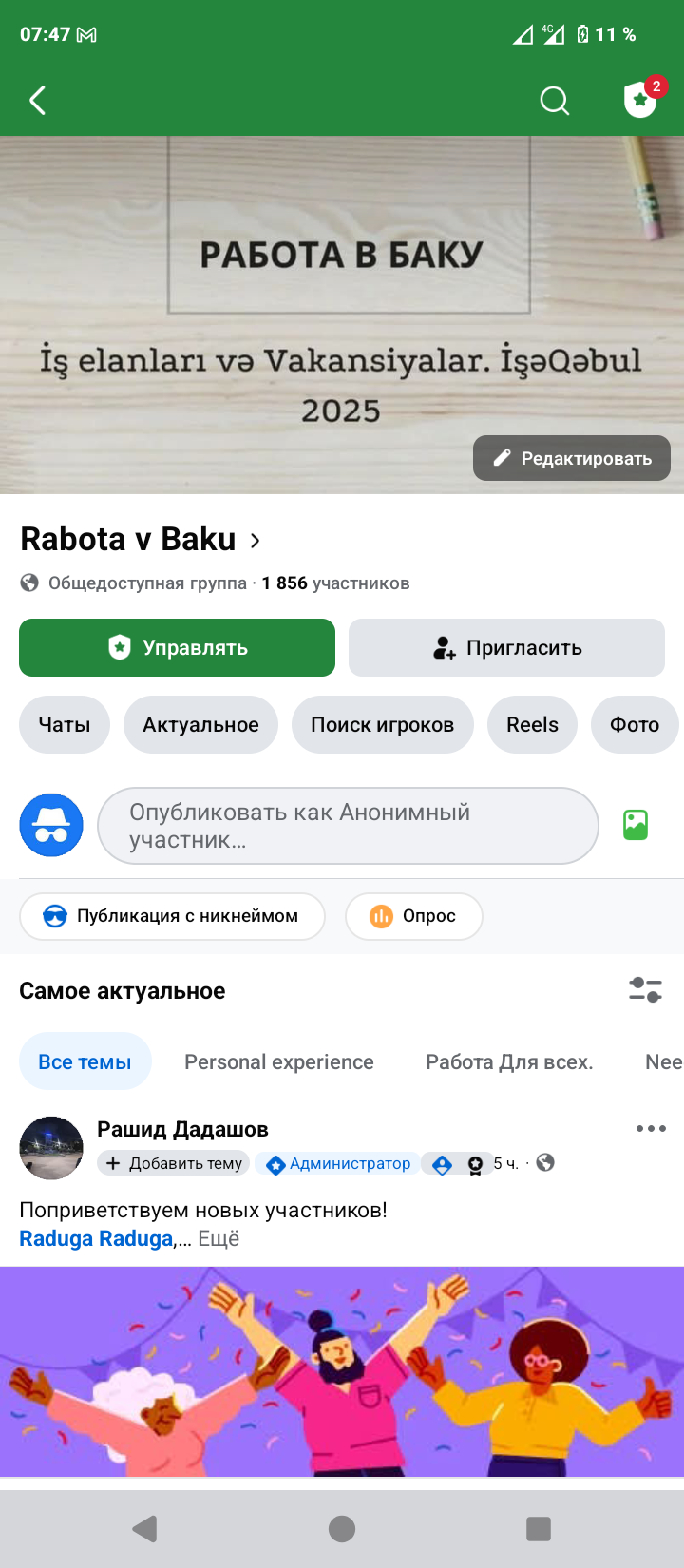
Task: Tap the moderation shield icon with notification badge
Action: click(x=639, y=100)
